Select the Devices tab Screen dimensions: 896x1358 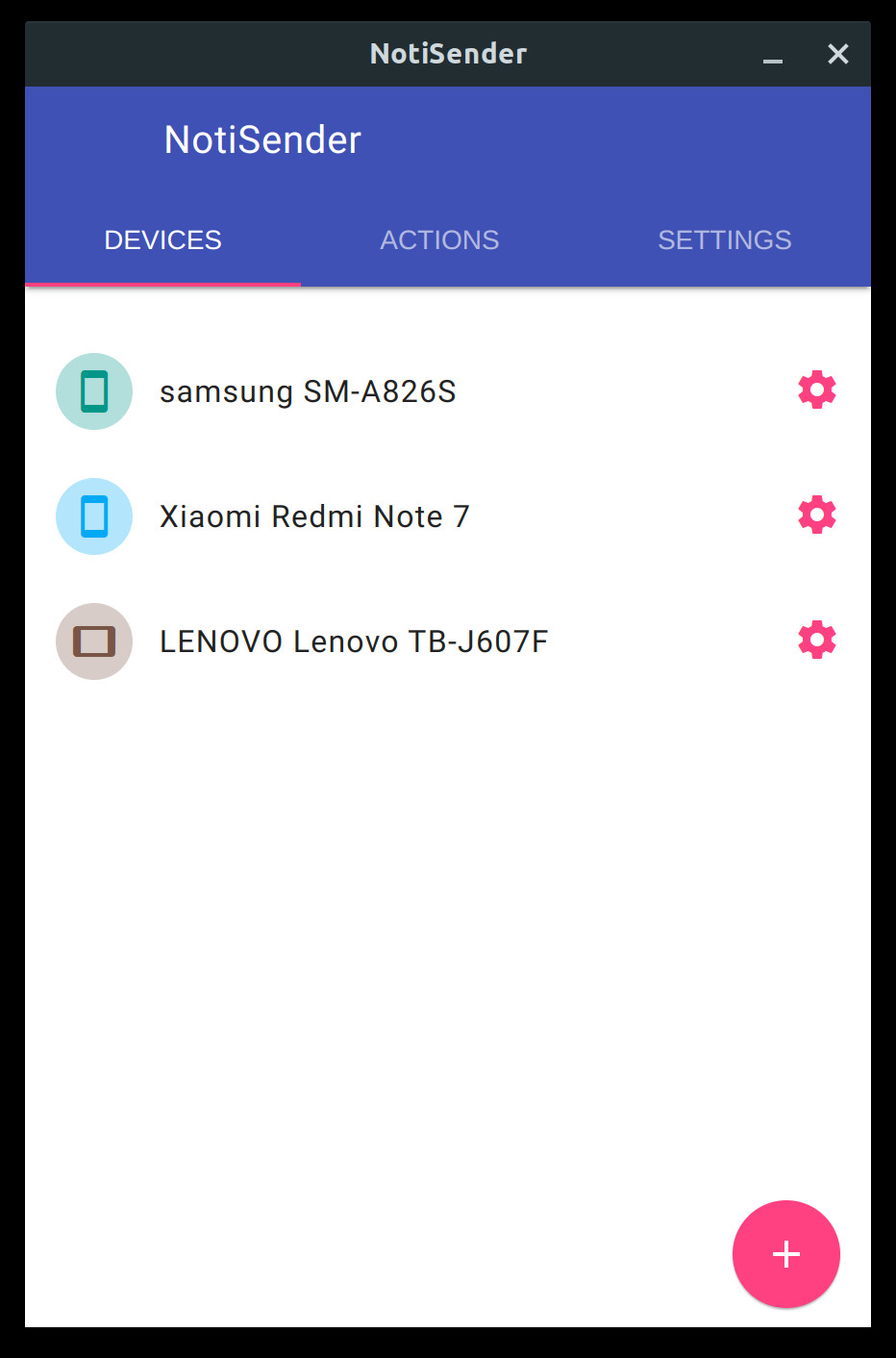[162, 240]
